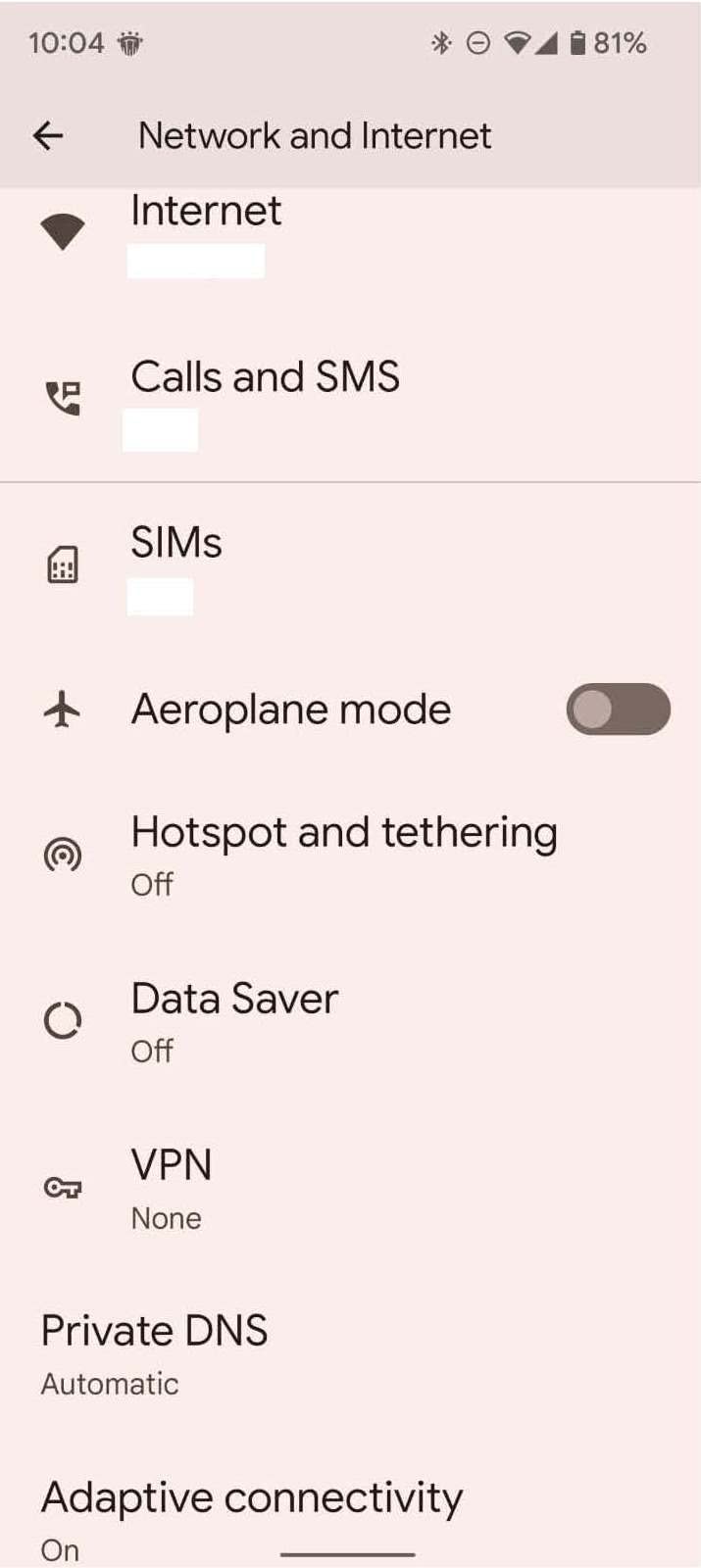701x1568 pixels.
Task: Toggle the Aeroplane mode switch
Action: (618, 709)
